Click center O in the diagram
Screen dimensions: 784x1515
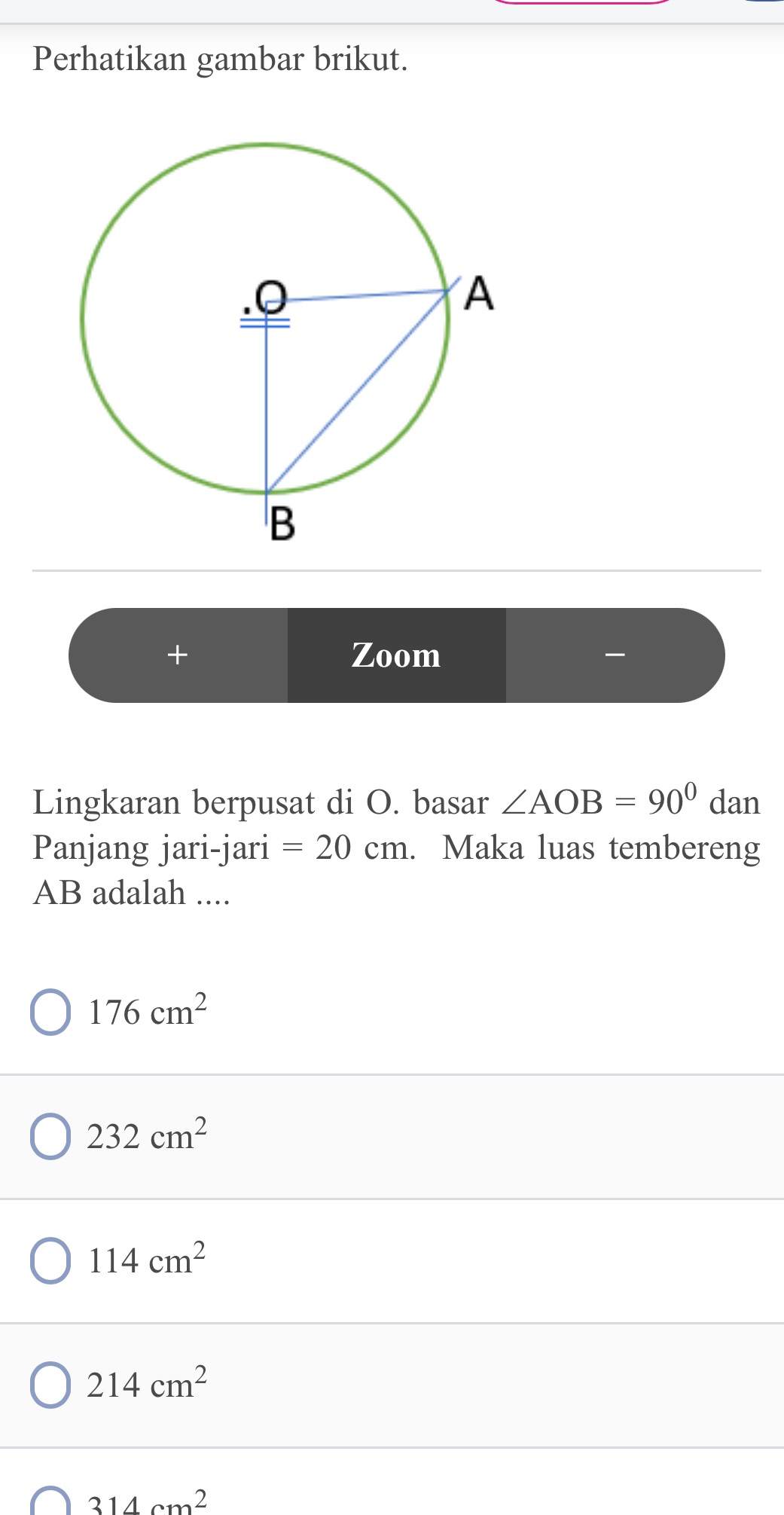(x=270, y=297)
